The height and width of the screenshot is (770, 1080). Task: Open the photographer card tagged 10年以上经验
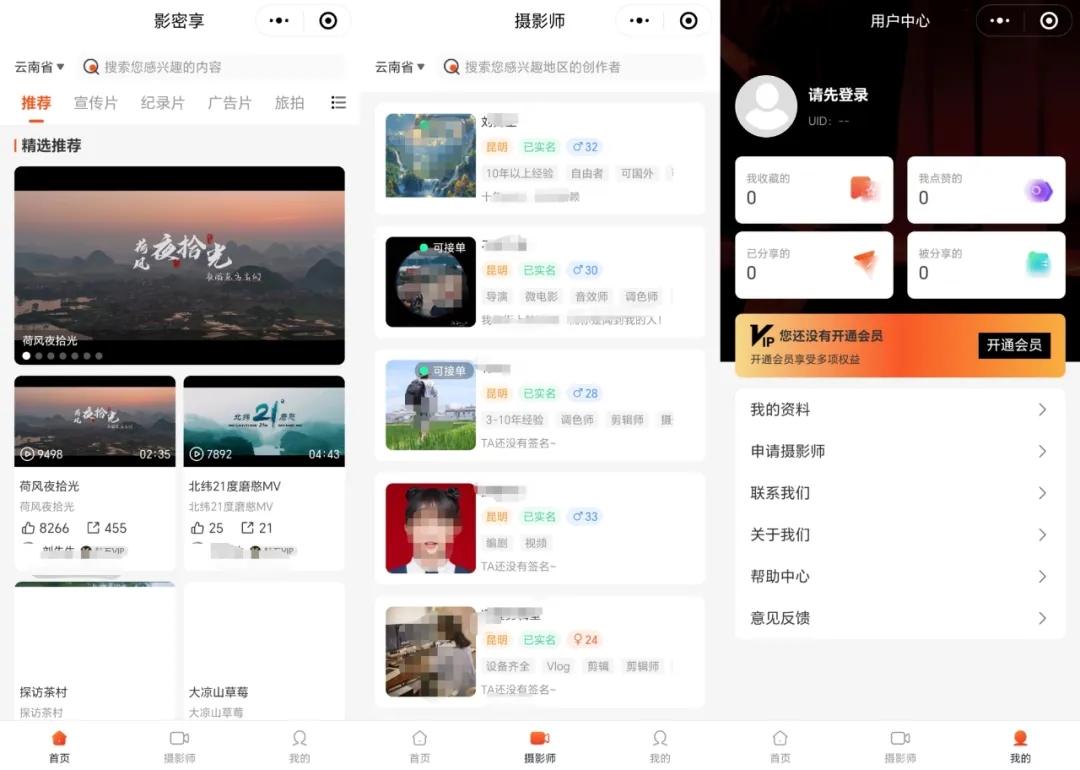(x=539, y=157)
